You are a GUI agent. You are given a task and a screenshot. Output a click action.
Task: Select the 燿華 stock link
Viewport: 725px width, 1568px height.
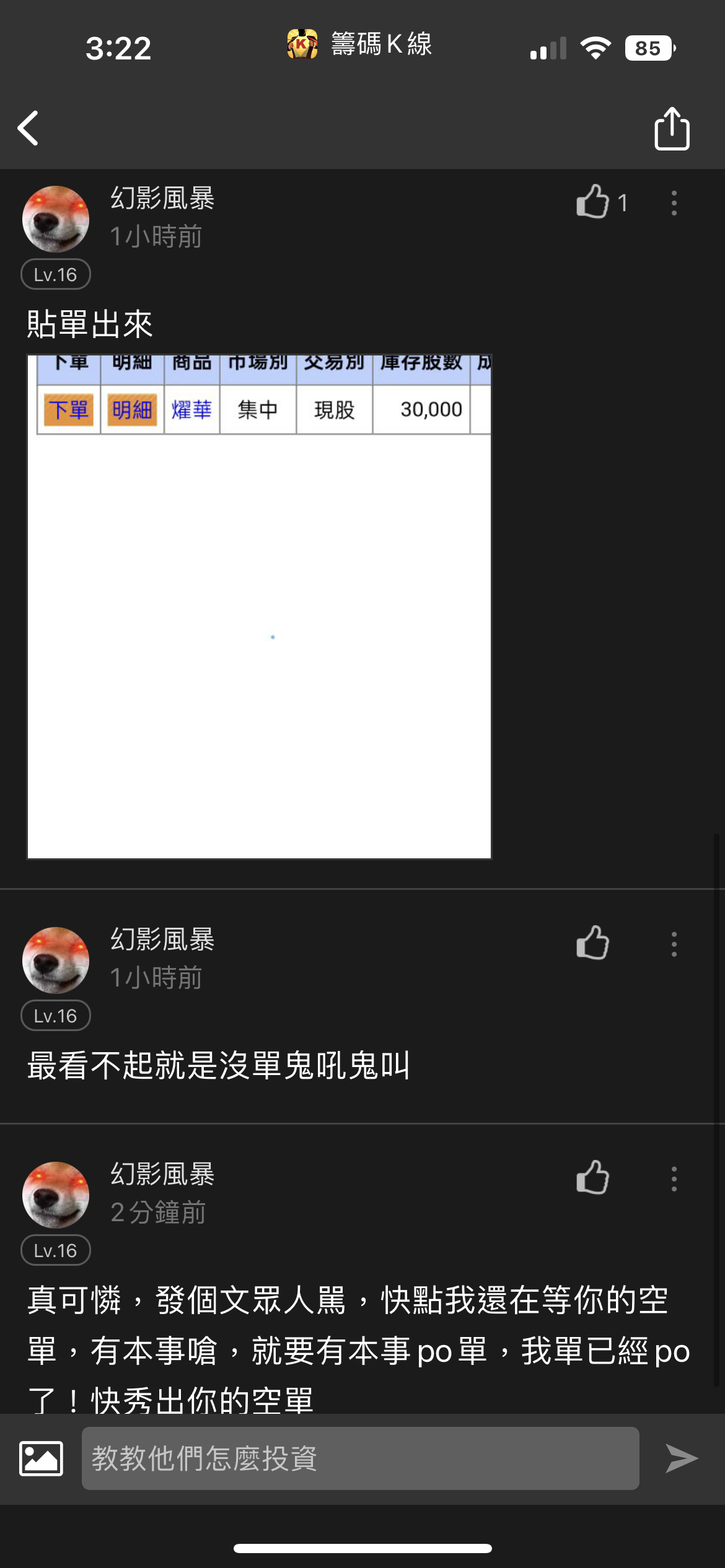tap(191, 409)
